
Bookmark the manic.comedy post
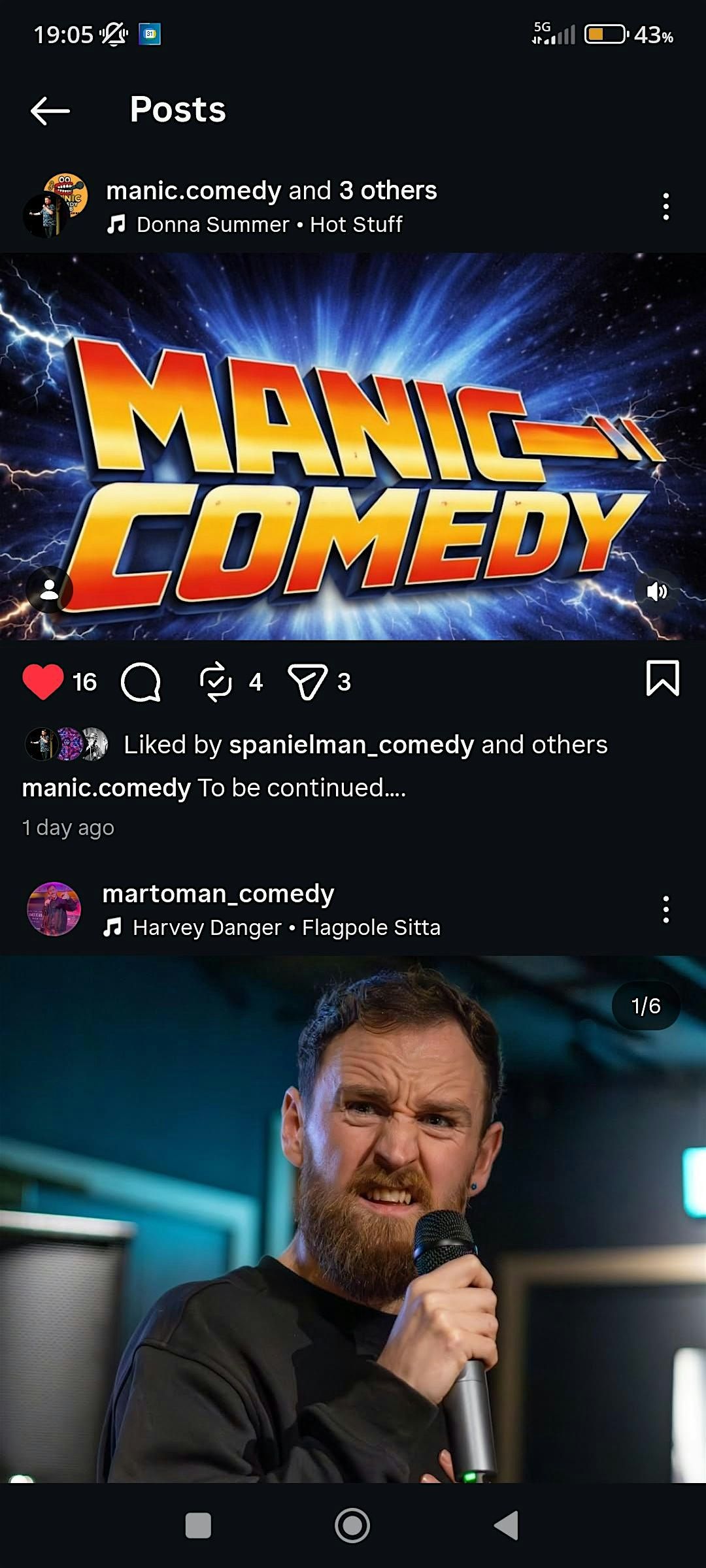click(x=662, y=678)
